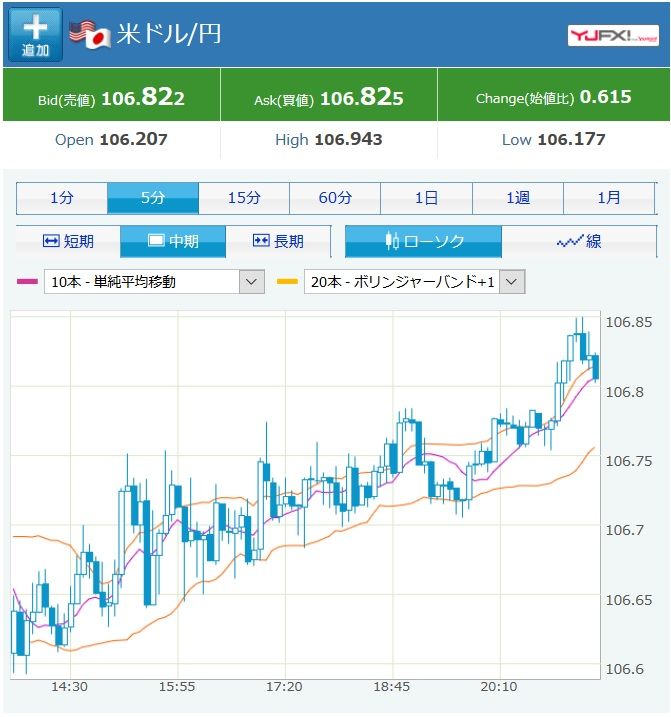Switch to the 1分 timeframe
Viewport: 671px width, 717px height.
point(62,198)
